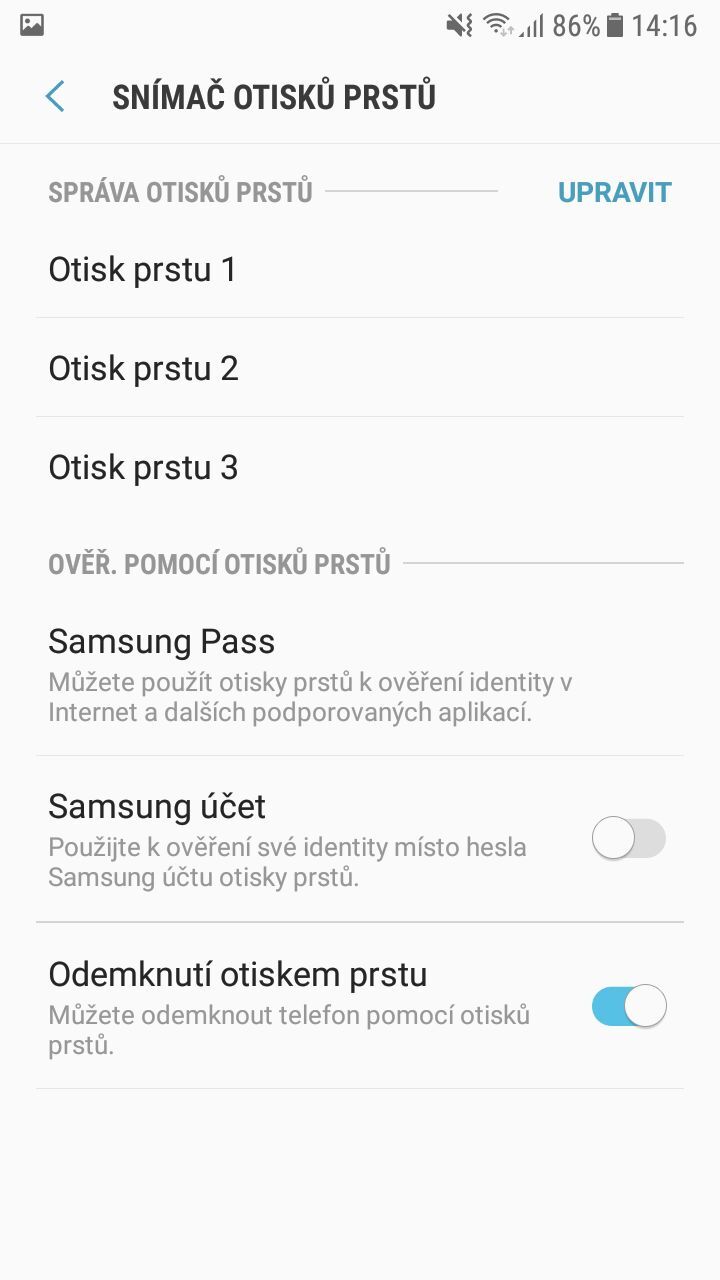Tap the mobile signal strength icon
The width and height of the screenshot is (720, 1280).
[531, 27]
